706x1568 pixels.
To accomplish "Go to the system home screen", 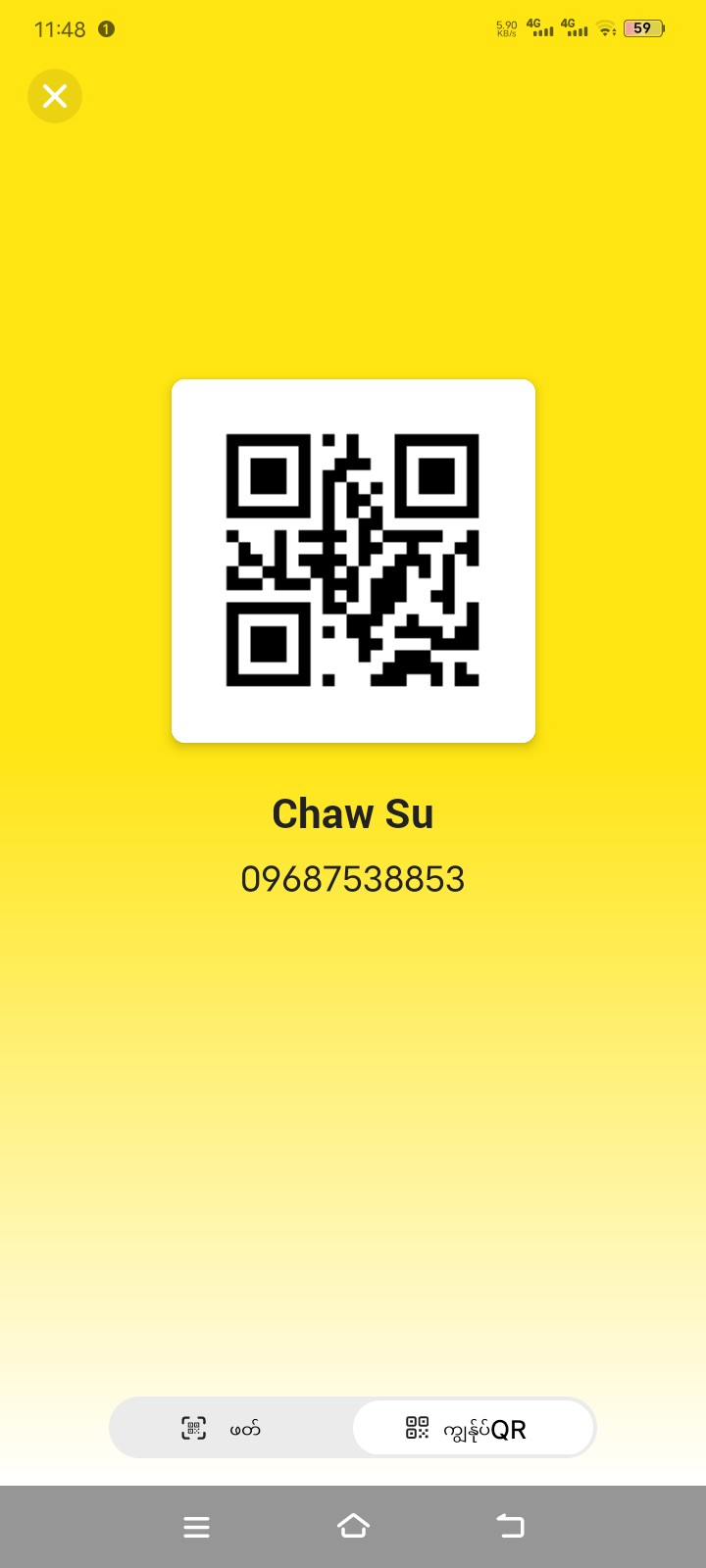I will point(353,1526).
